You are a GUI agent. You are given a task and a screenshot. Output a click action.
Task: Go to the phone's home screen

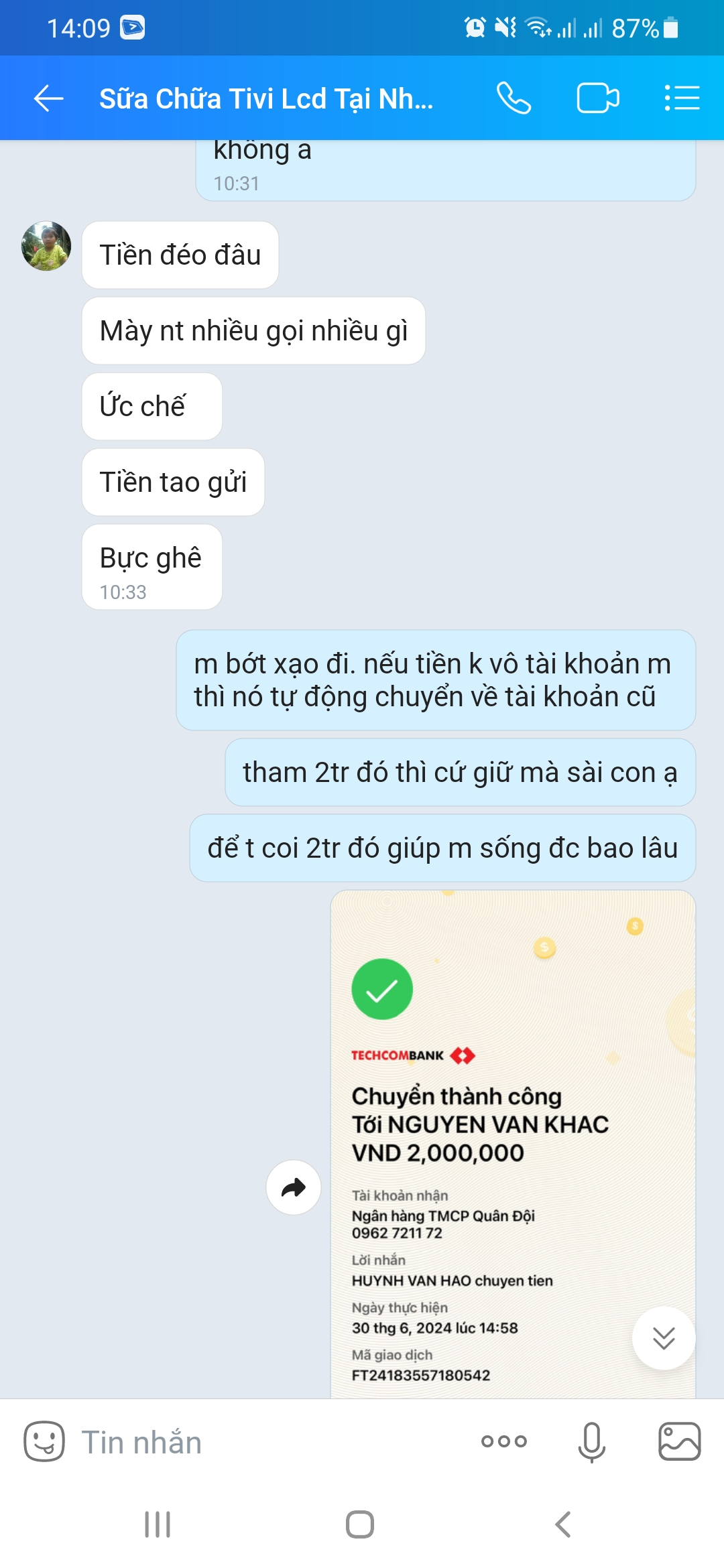pos(360,1524)
